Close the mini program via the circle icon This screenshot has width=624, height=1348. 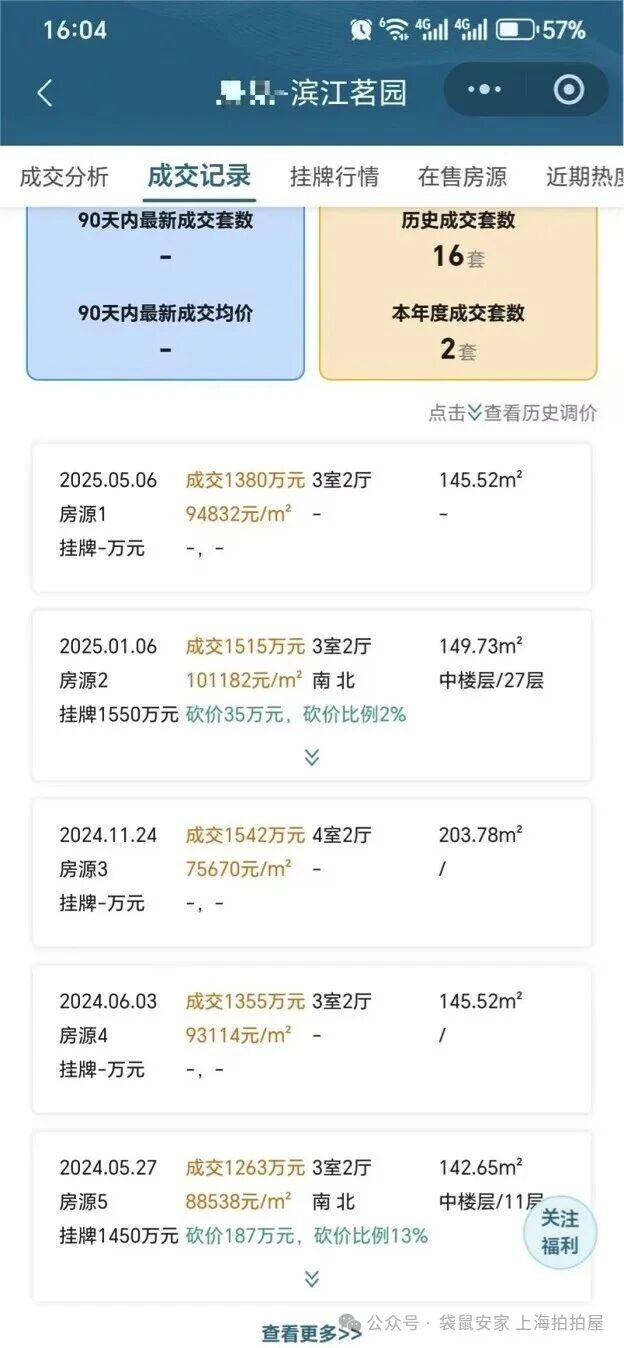click(x=568, y=91)
